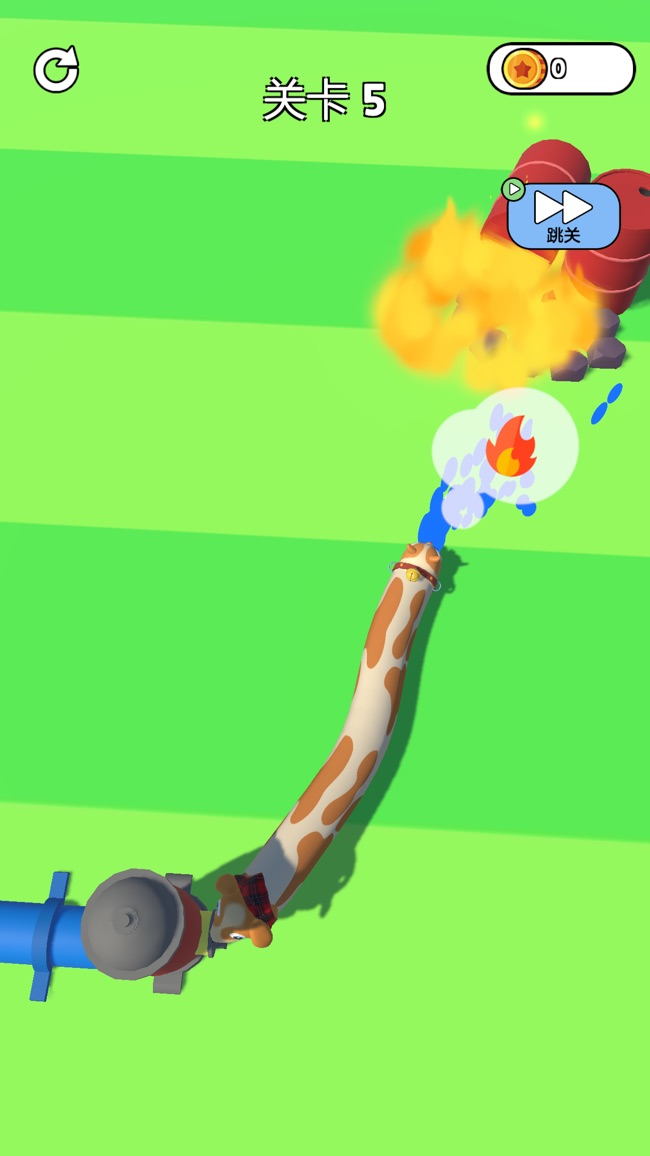Tap the 跳关 skip level button
Screen dimensions: 650x1156
563,216
